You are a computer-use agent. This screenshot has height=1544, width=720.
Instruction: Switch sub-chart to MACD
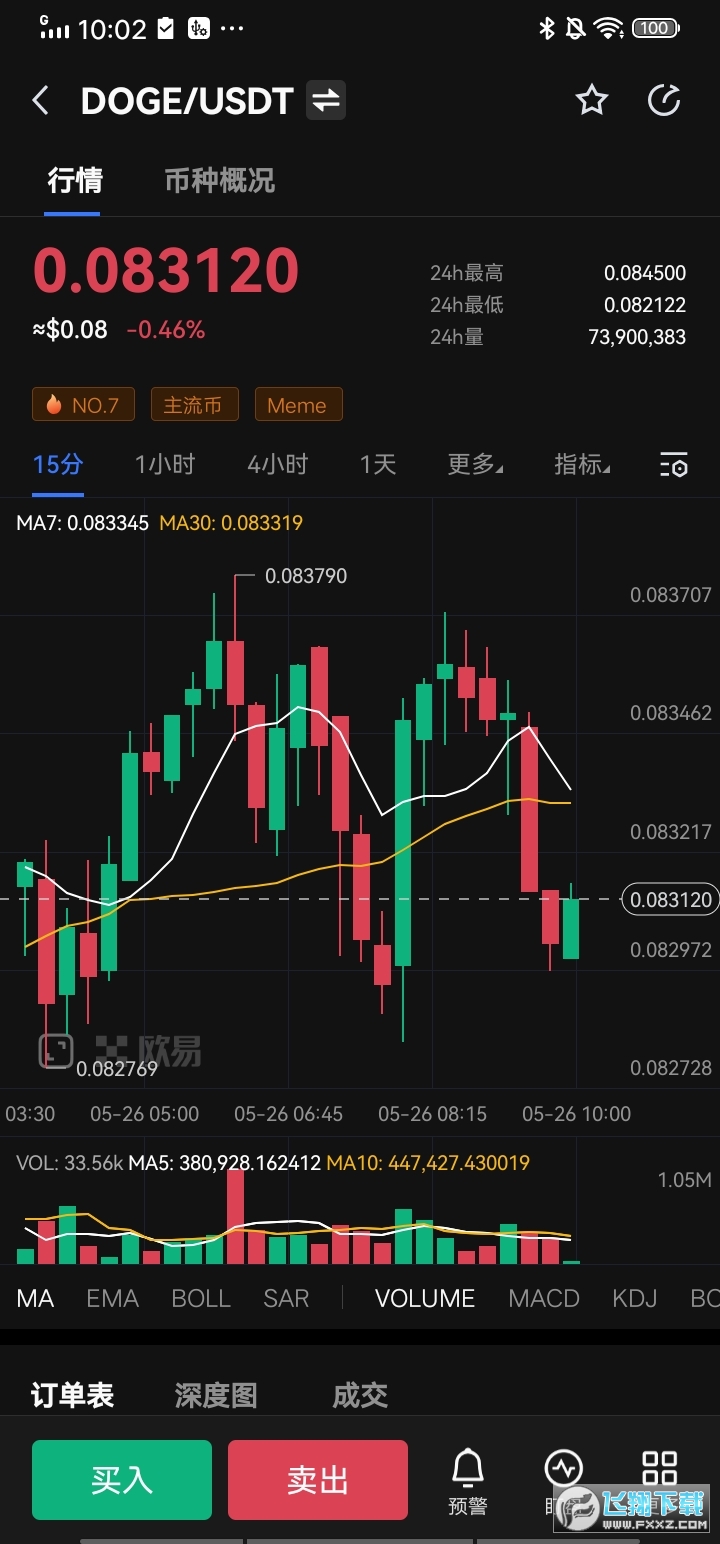point(544,1298)
